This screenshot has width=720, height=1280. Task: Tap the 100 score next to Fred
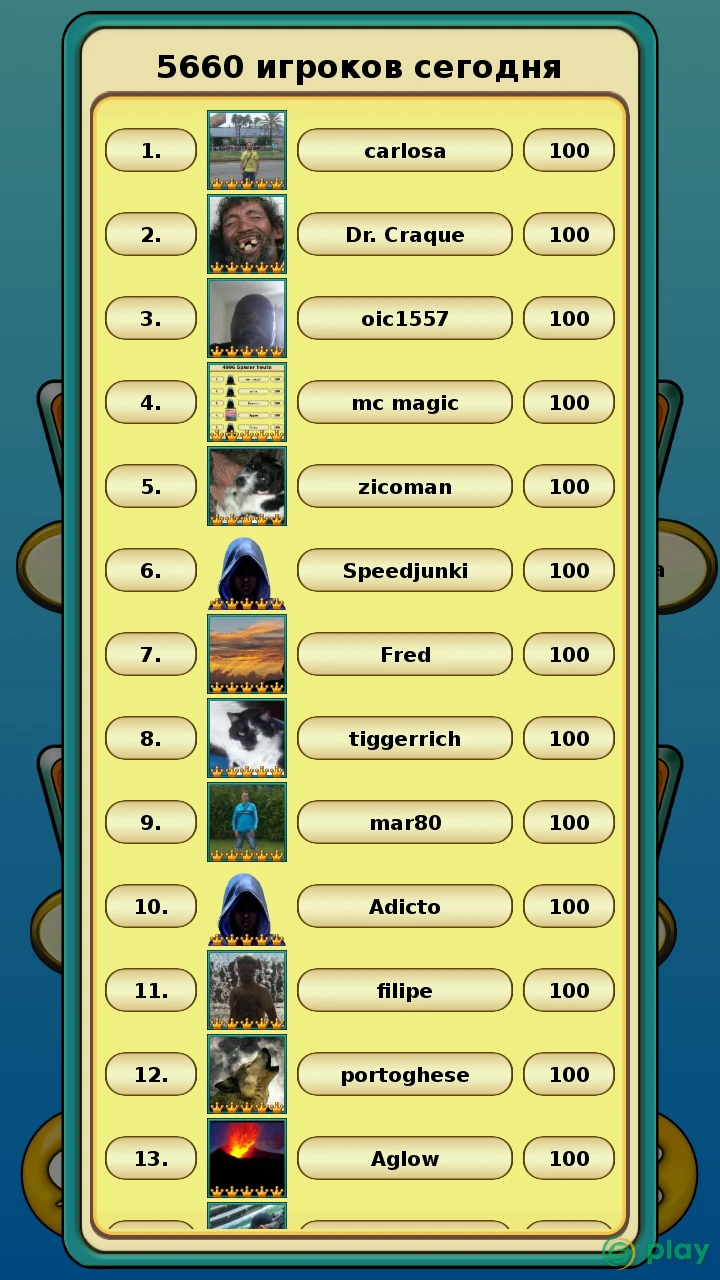click(x=569, y=654)
